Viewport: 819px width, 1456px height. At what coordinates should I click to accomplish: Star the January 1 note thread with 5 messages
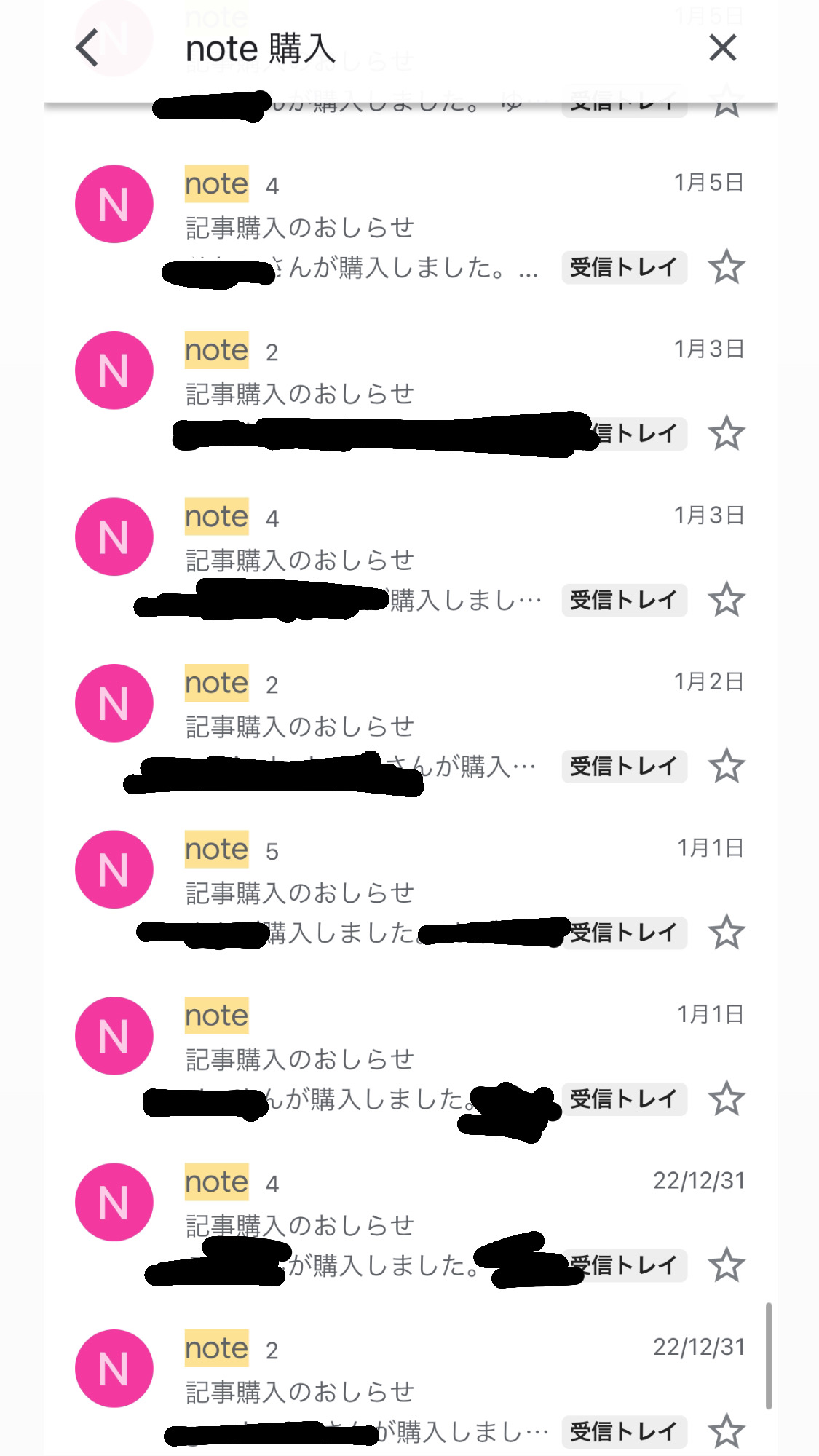click(726, 933)
